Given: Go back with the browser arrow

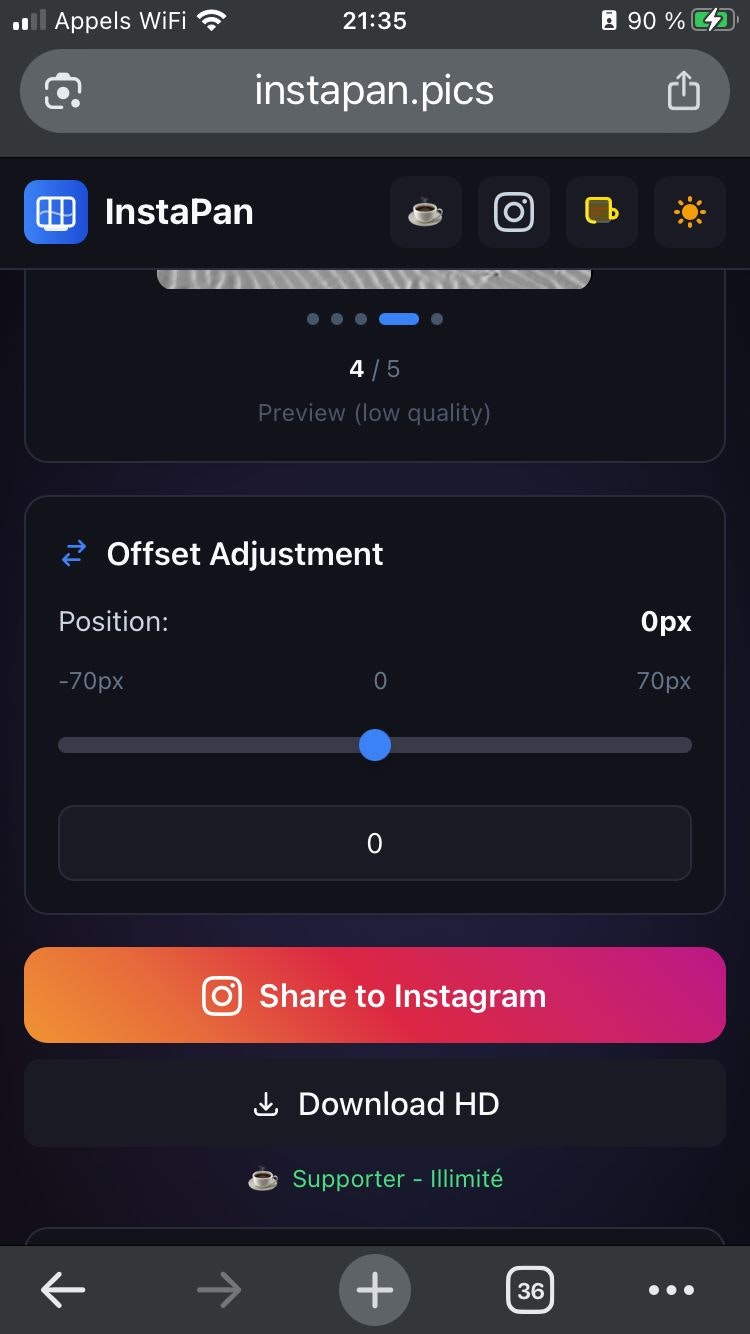Looking at the screenshot, I should [62, 1290].
